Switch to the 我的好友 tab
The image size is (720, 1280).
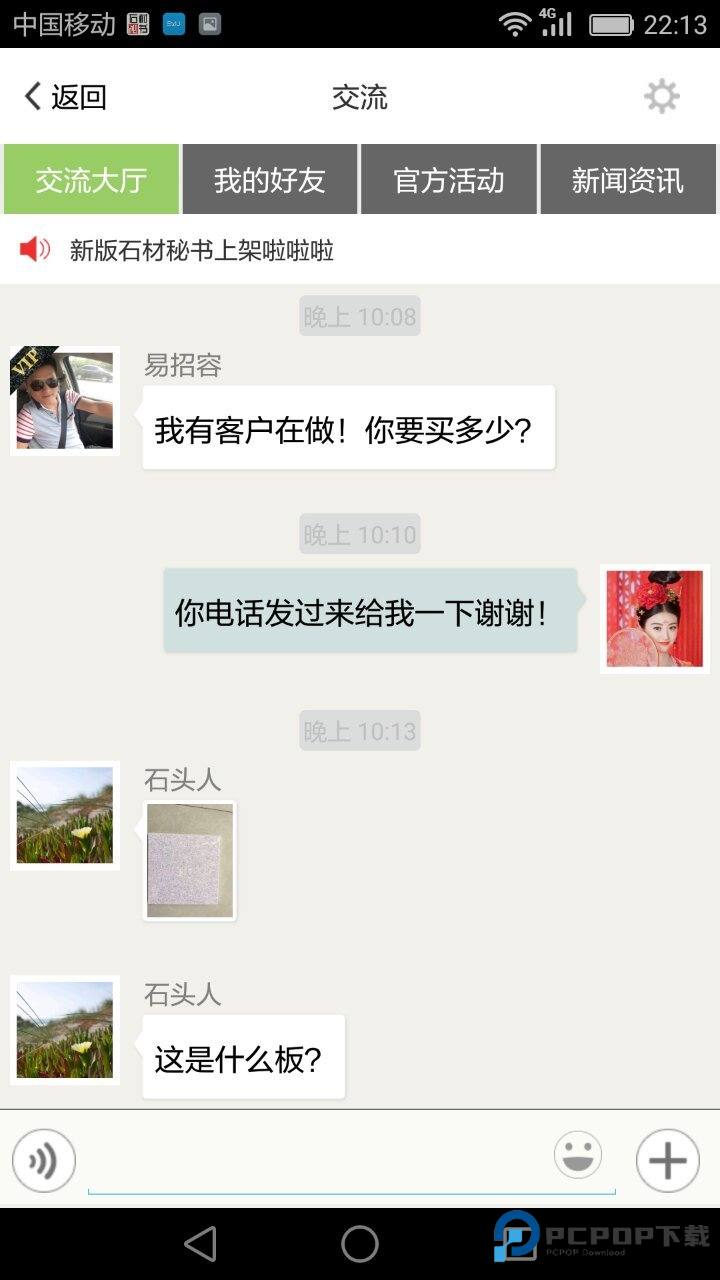pos(269,179)
